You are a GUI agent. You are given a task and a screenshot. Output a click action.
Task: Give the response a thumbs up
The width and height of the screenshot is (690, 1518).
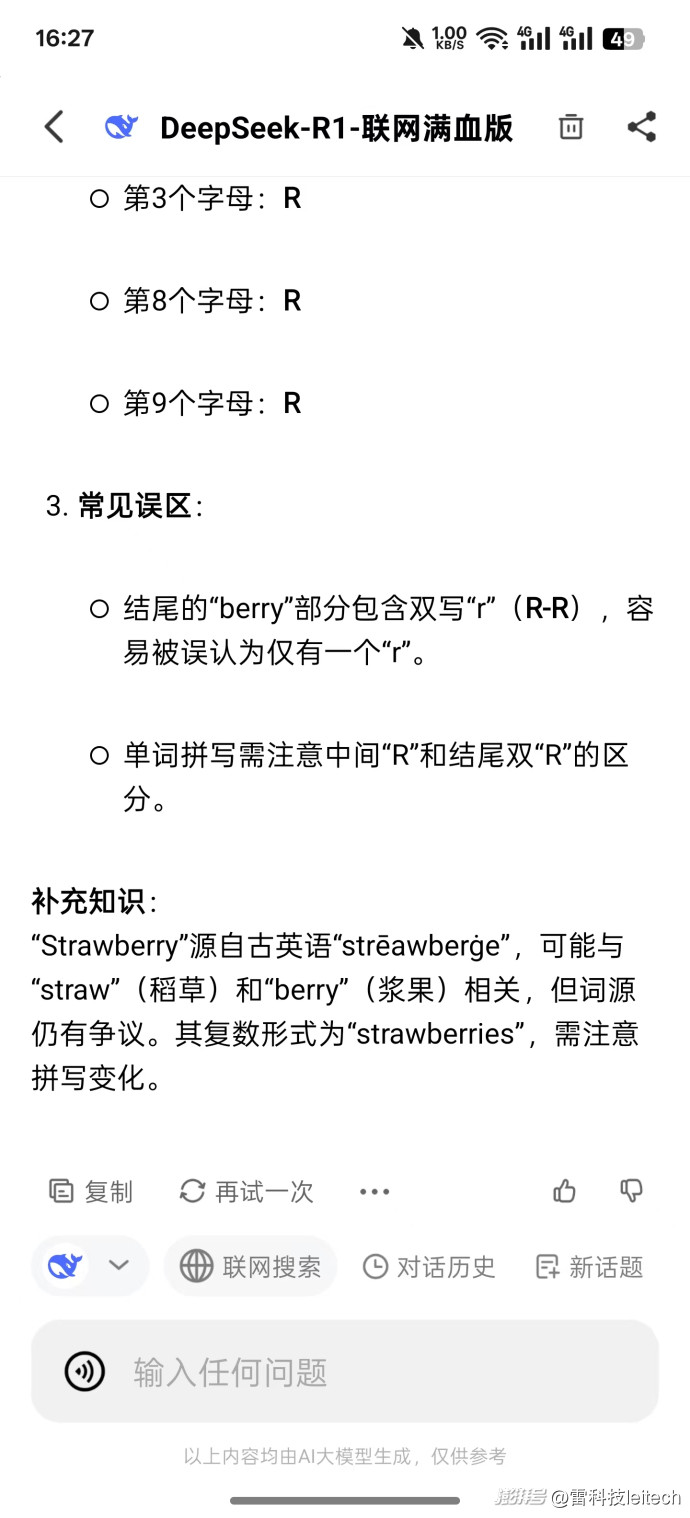564,1190
